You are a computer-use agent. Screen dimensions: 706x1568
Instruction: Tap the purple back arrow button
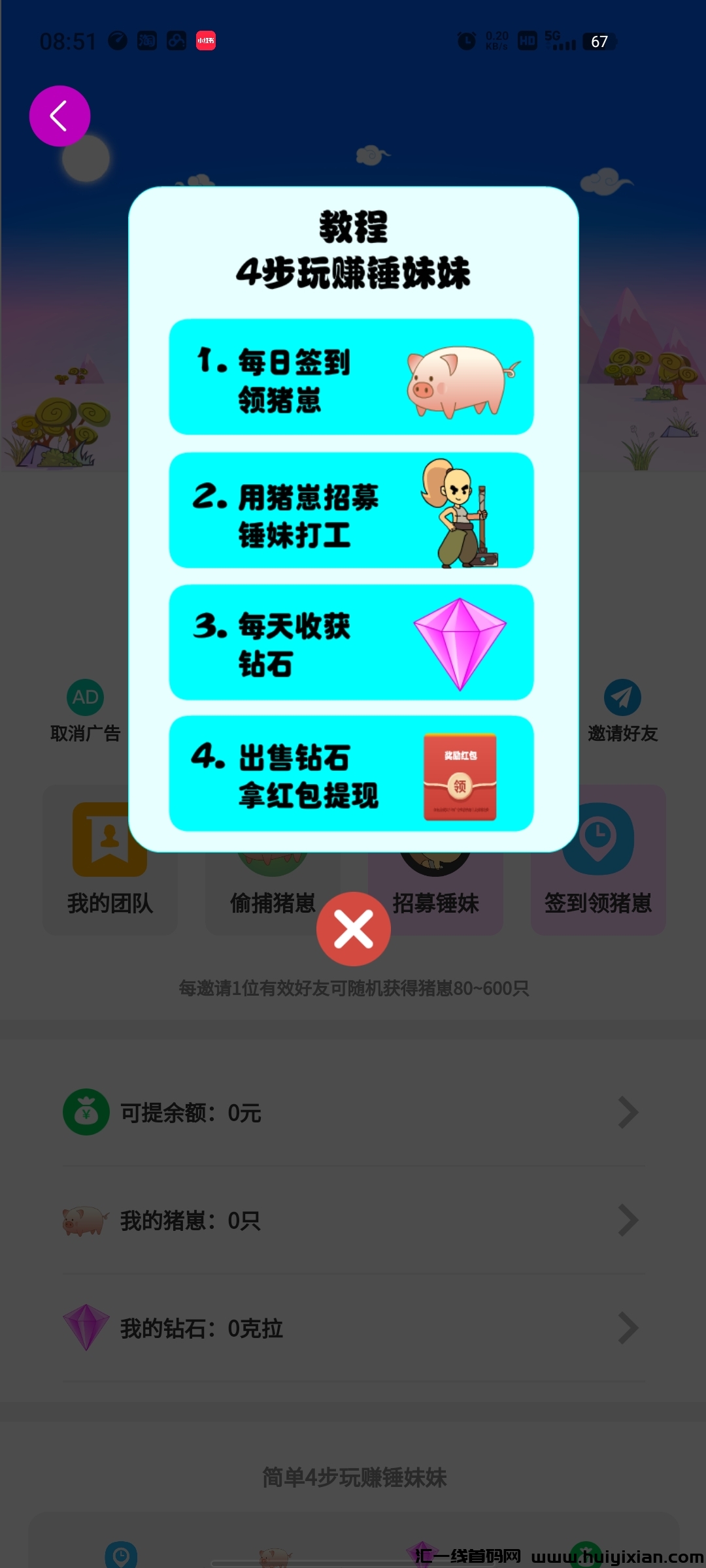(58, 115)
